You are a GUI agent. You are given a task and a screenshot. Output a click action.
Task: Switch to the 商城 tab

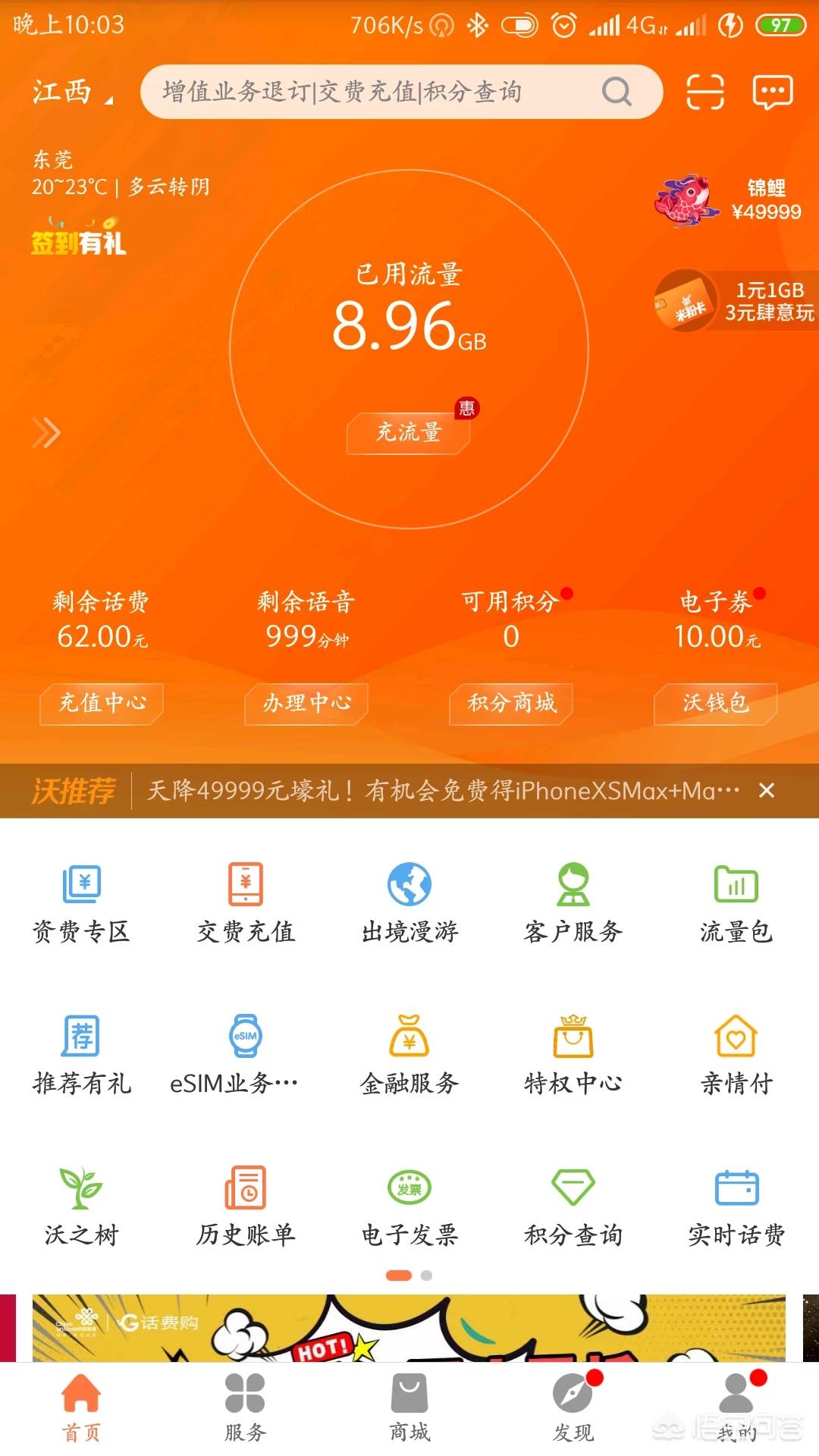[409, 1407]
